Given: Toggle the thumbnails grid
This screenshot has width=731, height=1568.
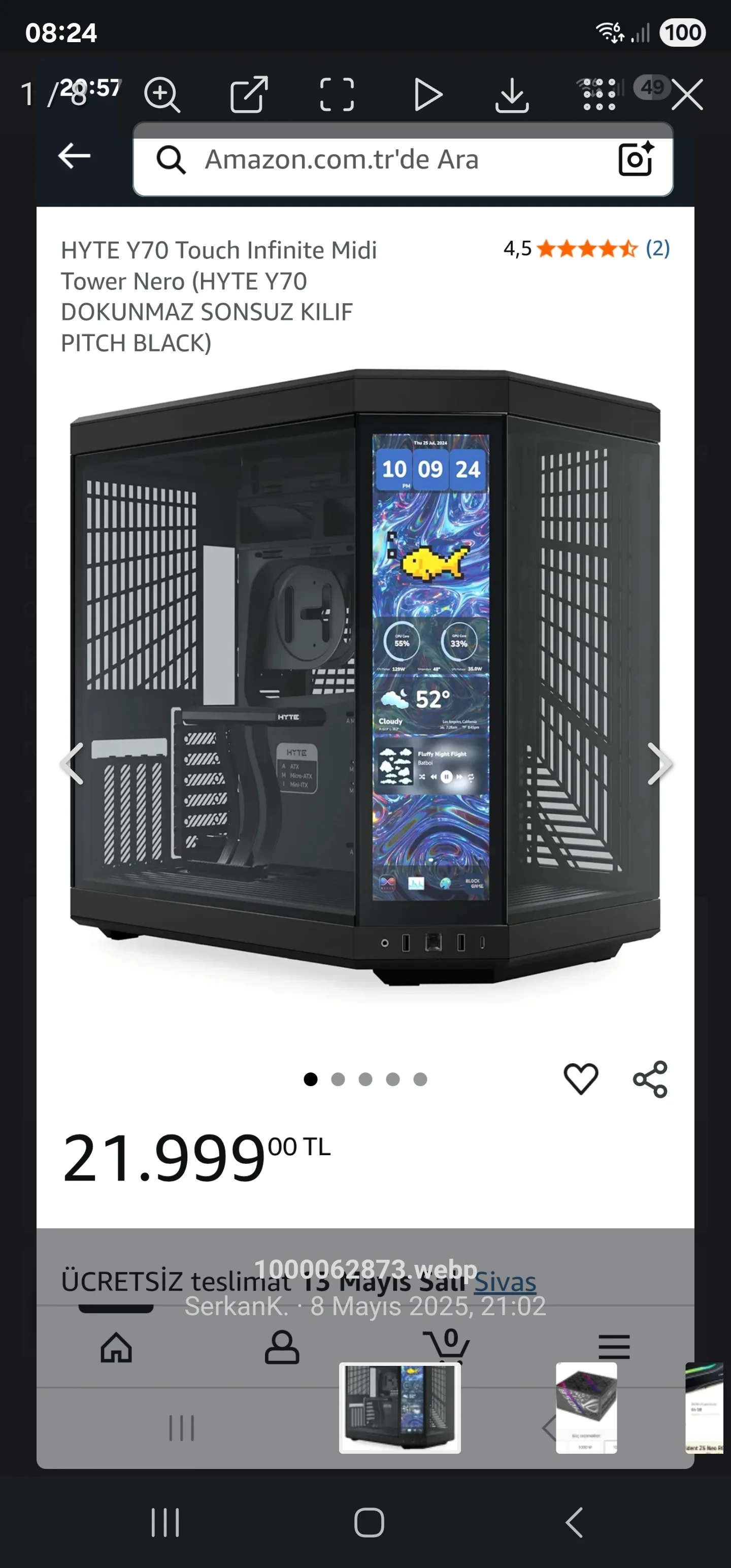Looking at the screenshot, I should point(600,95).
